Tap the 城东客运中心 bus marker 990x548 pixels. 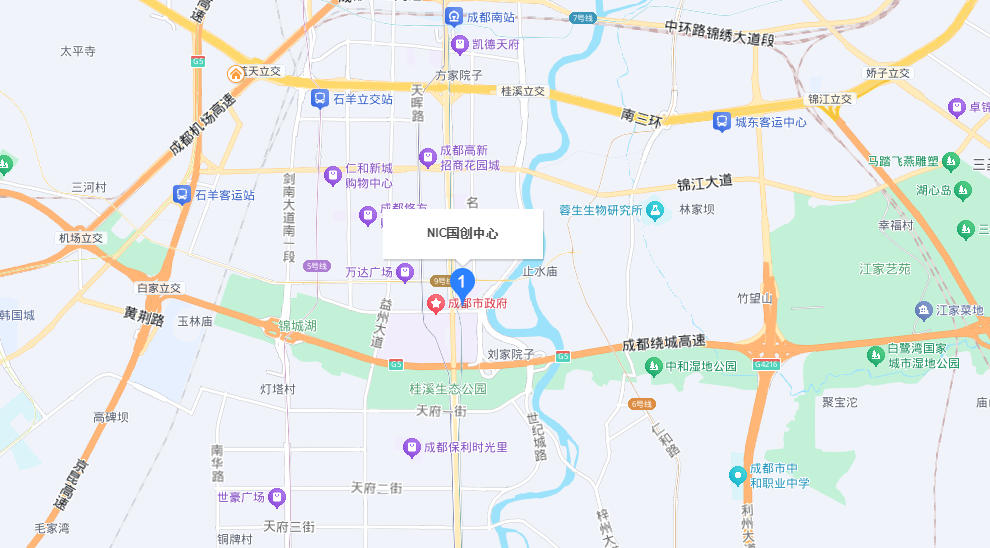pyautogui.click(x=721, y=122)
